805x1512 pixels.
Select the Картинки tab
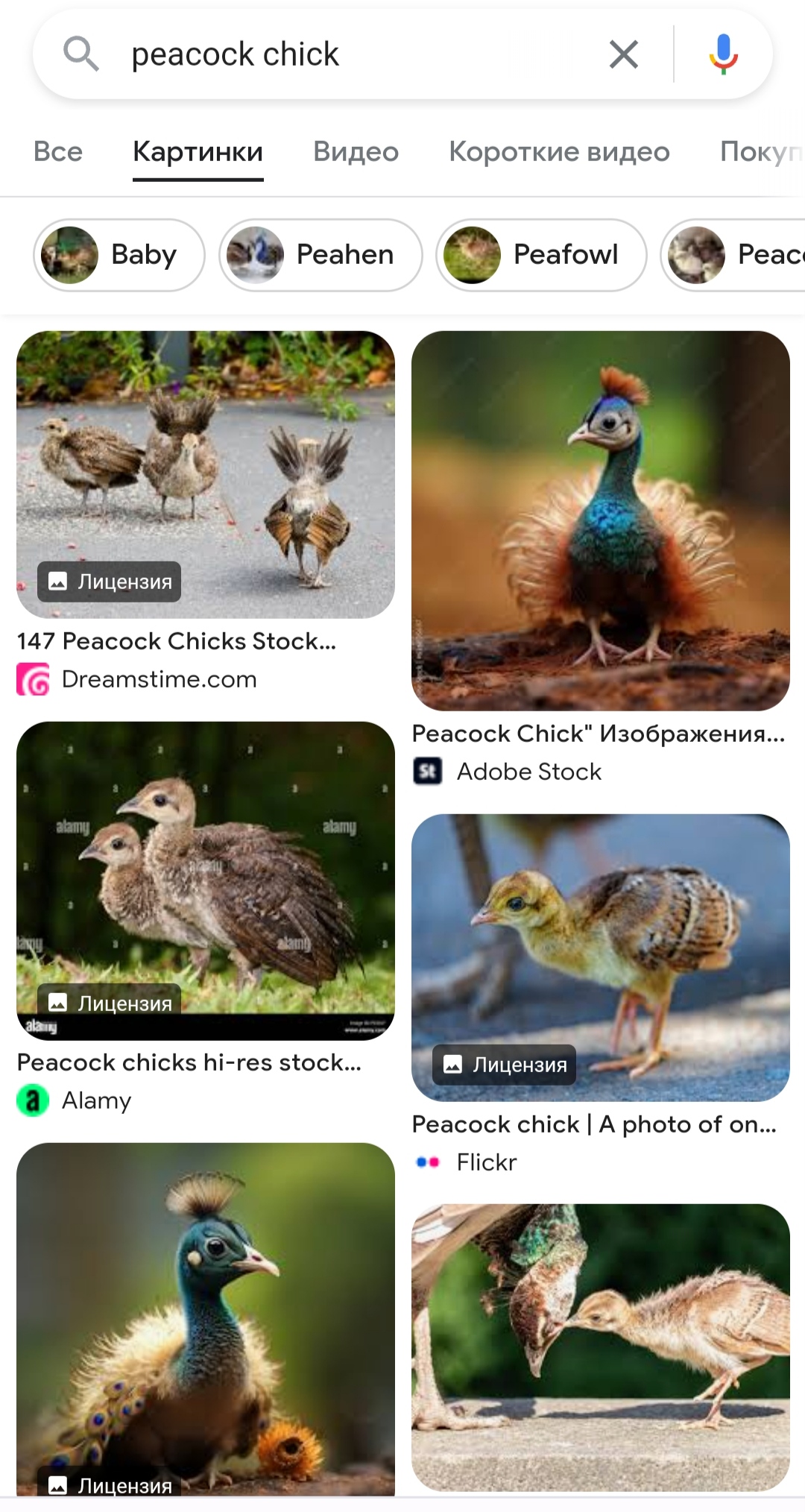point(198,152)
